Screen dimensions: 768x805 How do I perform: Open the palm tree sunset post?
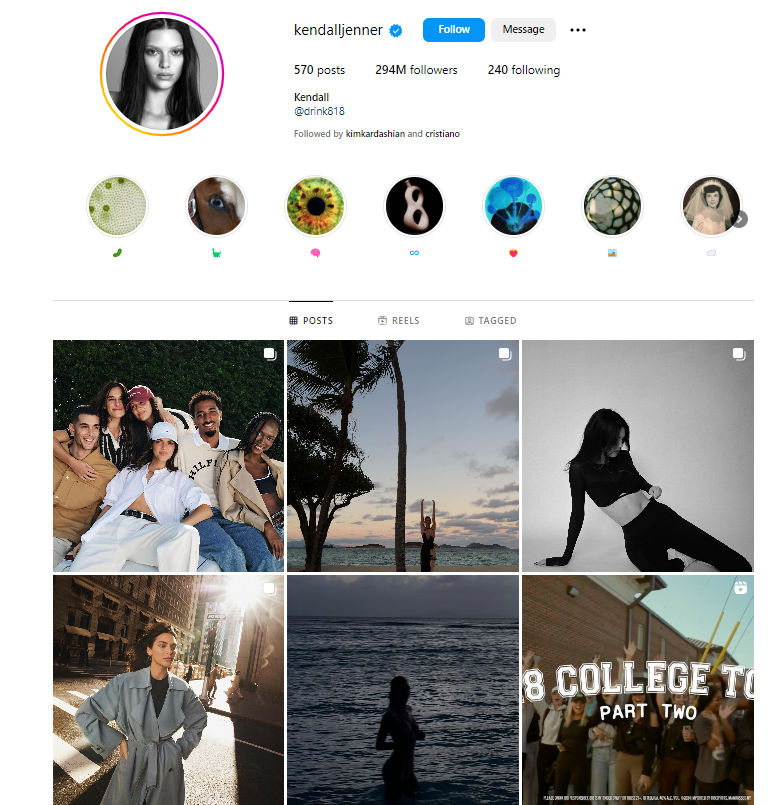click(403, 456)
